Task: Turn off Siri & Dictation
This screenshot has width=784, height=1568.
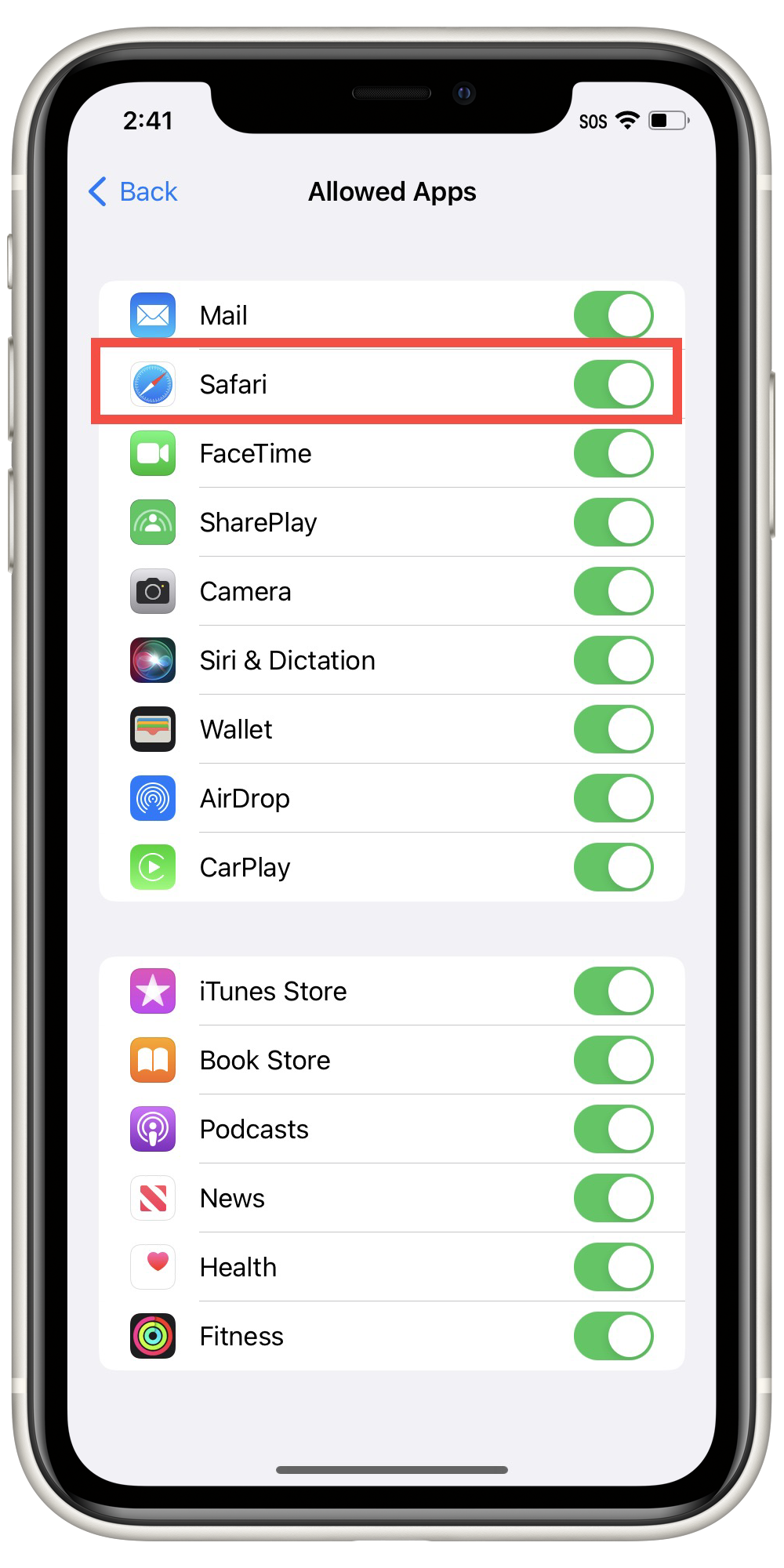Action: pyautogui.click(x=613, y=660)
